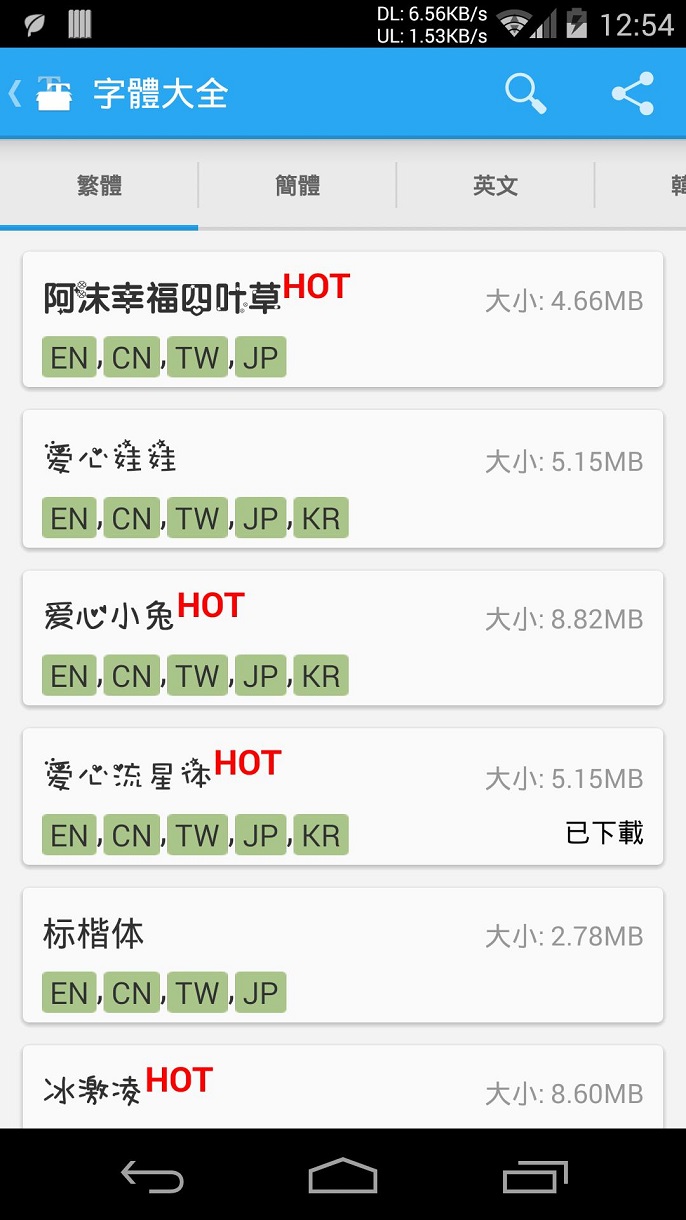This screenshot has height=1220, width=686.
Task: View the downloaded 爱心流星体 font
Action: [x=342, y=797]
